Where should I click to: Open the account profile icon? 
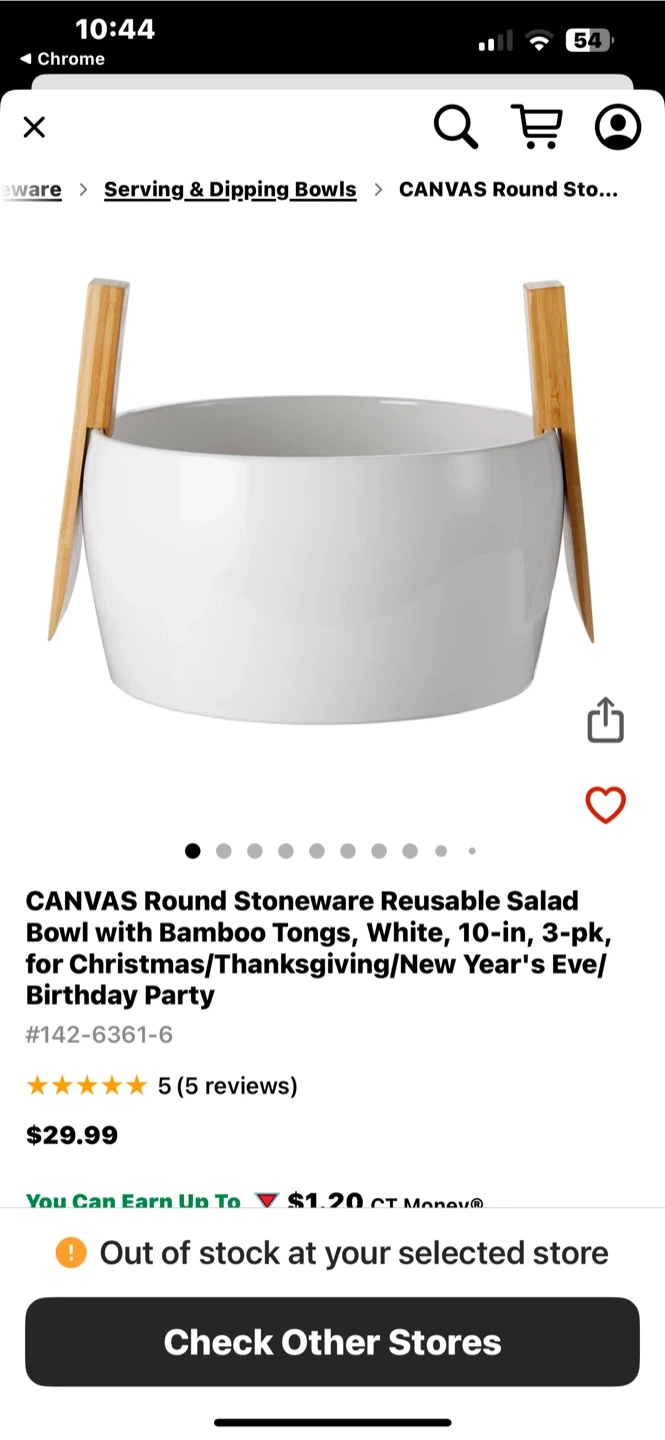pyautogui.click(x=617, y=127)
